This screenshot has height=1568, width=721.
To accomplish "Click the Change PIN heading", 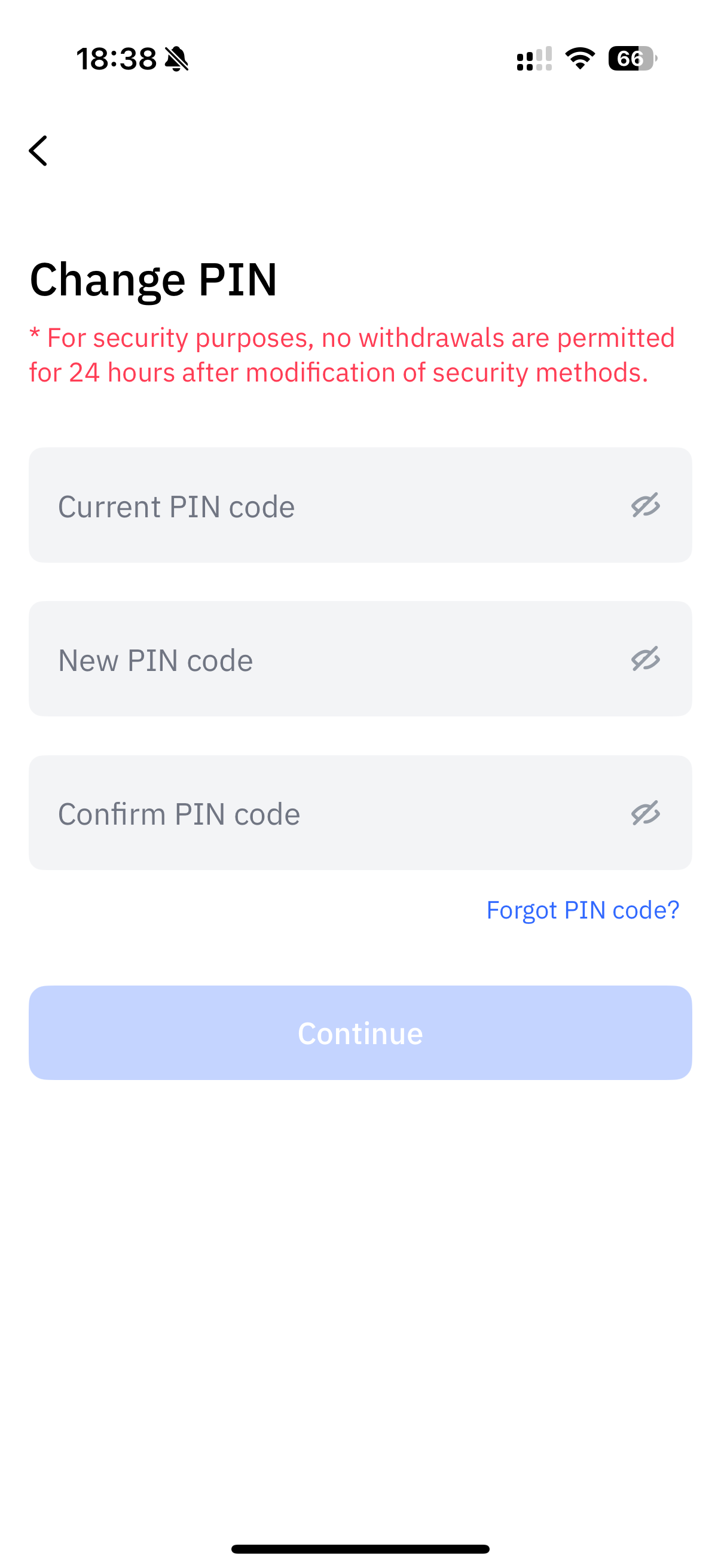I will (153, 279).
